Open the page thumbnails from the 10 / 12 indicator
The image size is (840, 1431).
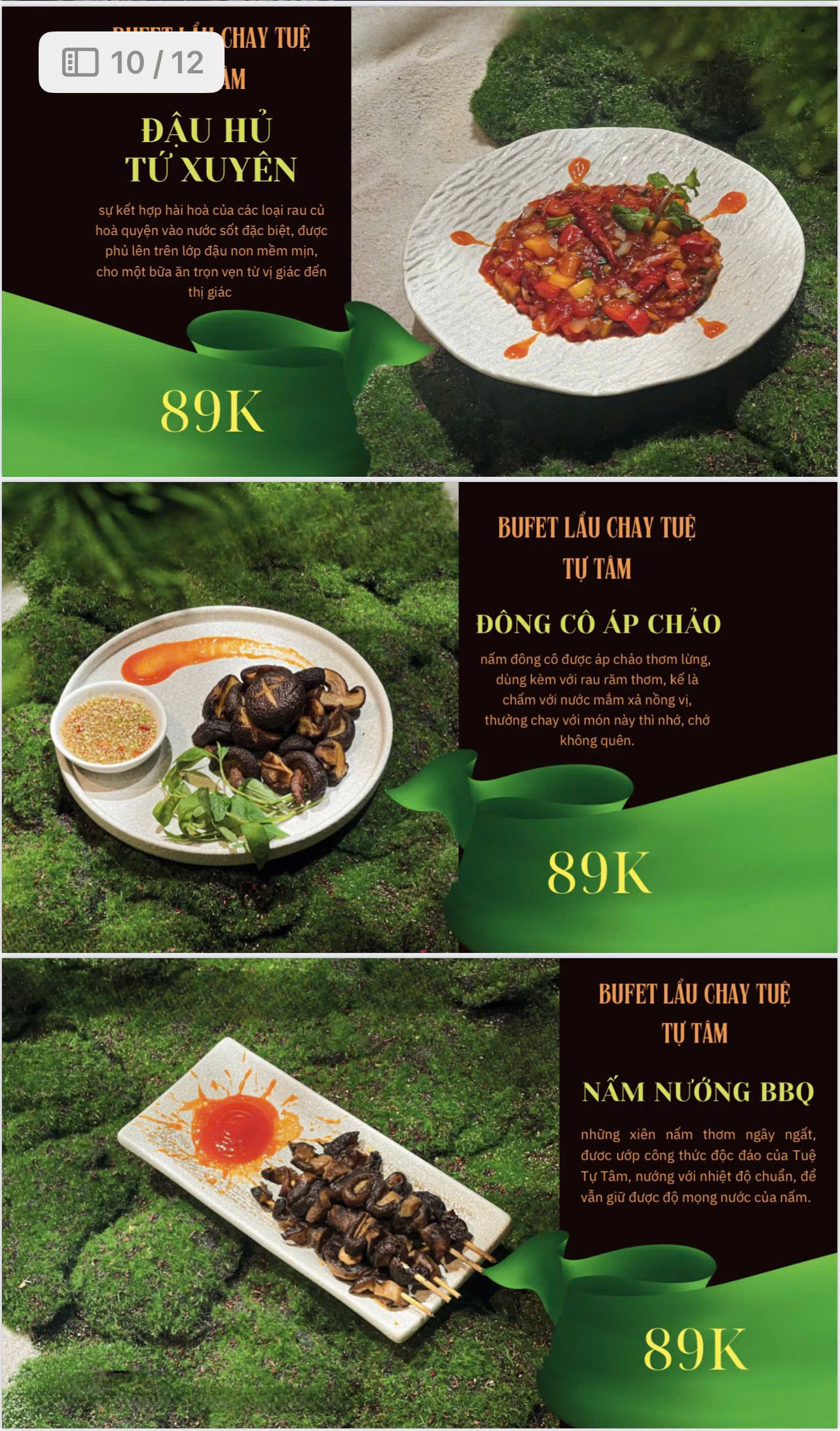point(80,63)
